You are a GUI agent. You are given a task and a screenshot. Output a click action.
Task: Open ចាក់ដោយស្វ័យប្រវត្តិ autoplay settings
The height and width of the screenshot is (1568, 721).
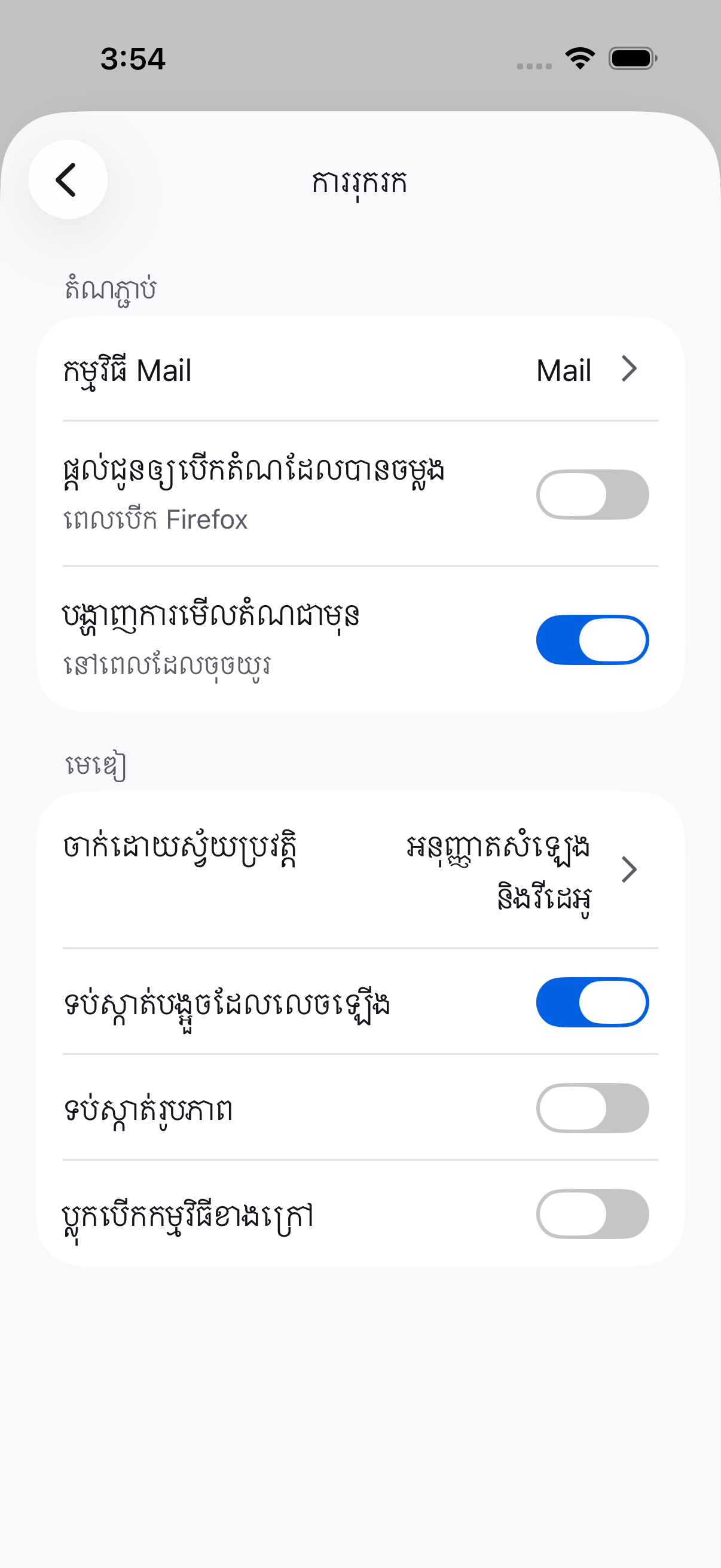pyautogui.click(x=360, y=870)
